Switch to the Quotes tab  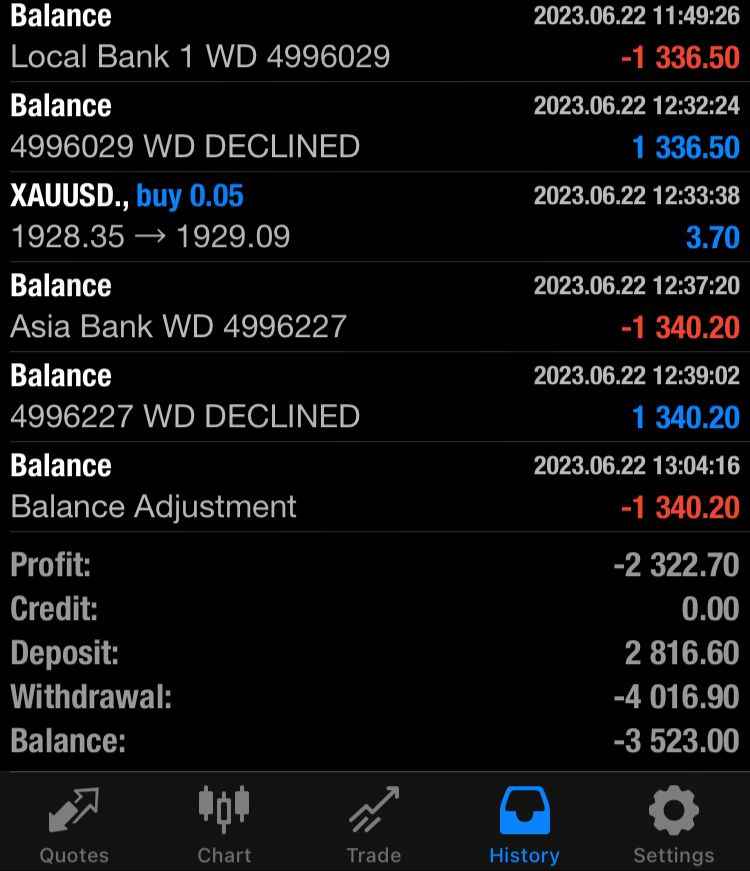point(74,825)
